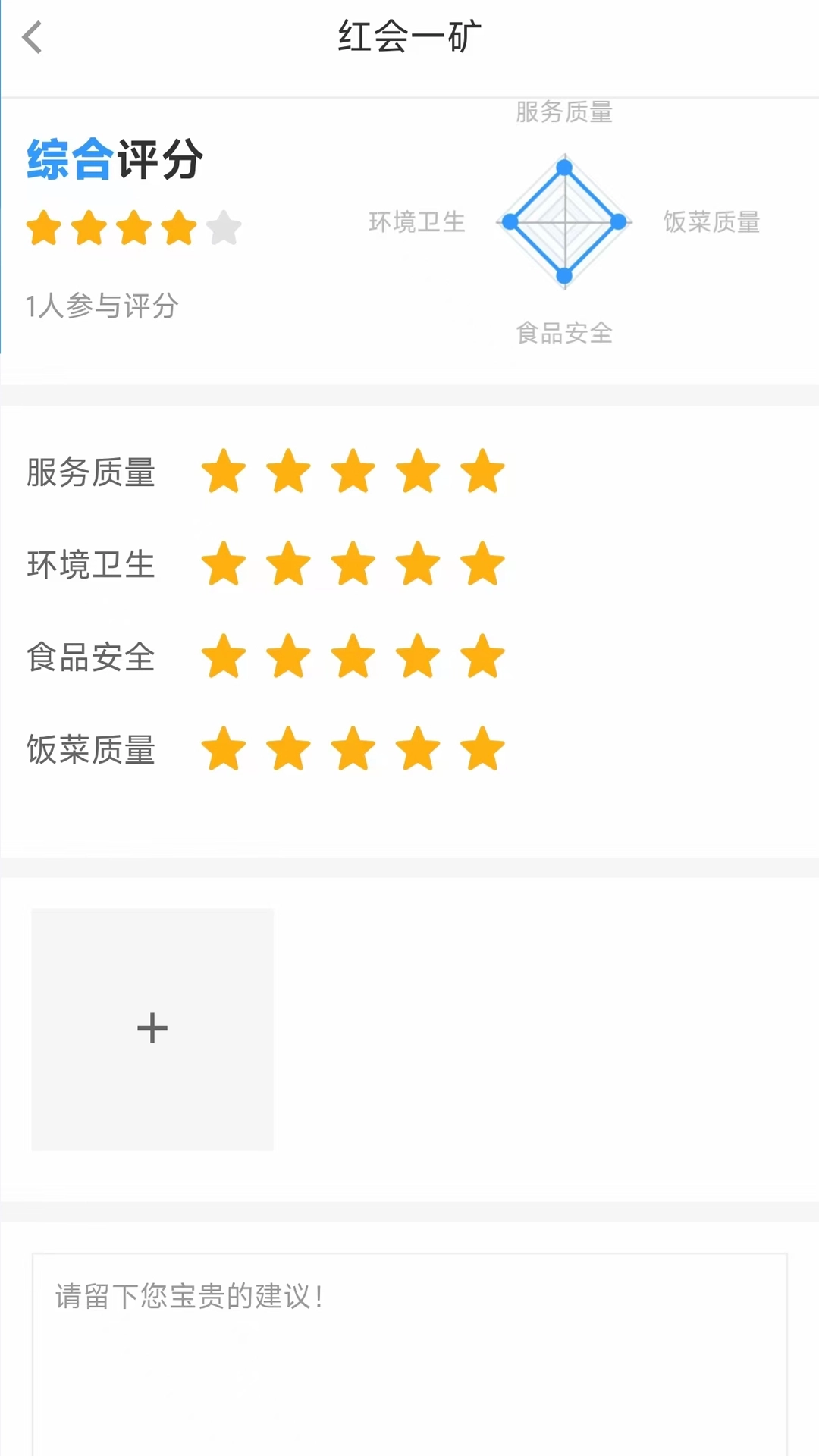The height and width of the screenshot is (1456, 819).
Task: Give 食品安全 five stars
Action: (482, 657)
